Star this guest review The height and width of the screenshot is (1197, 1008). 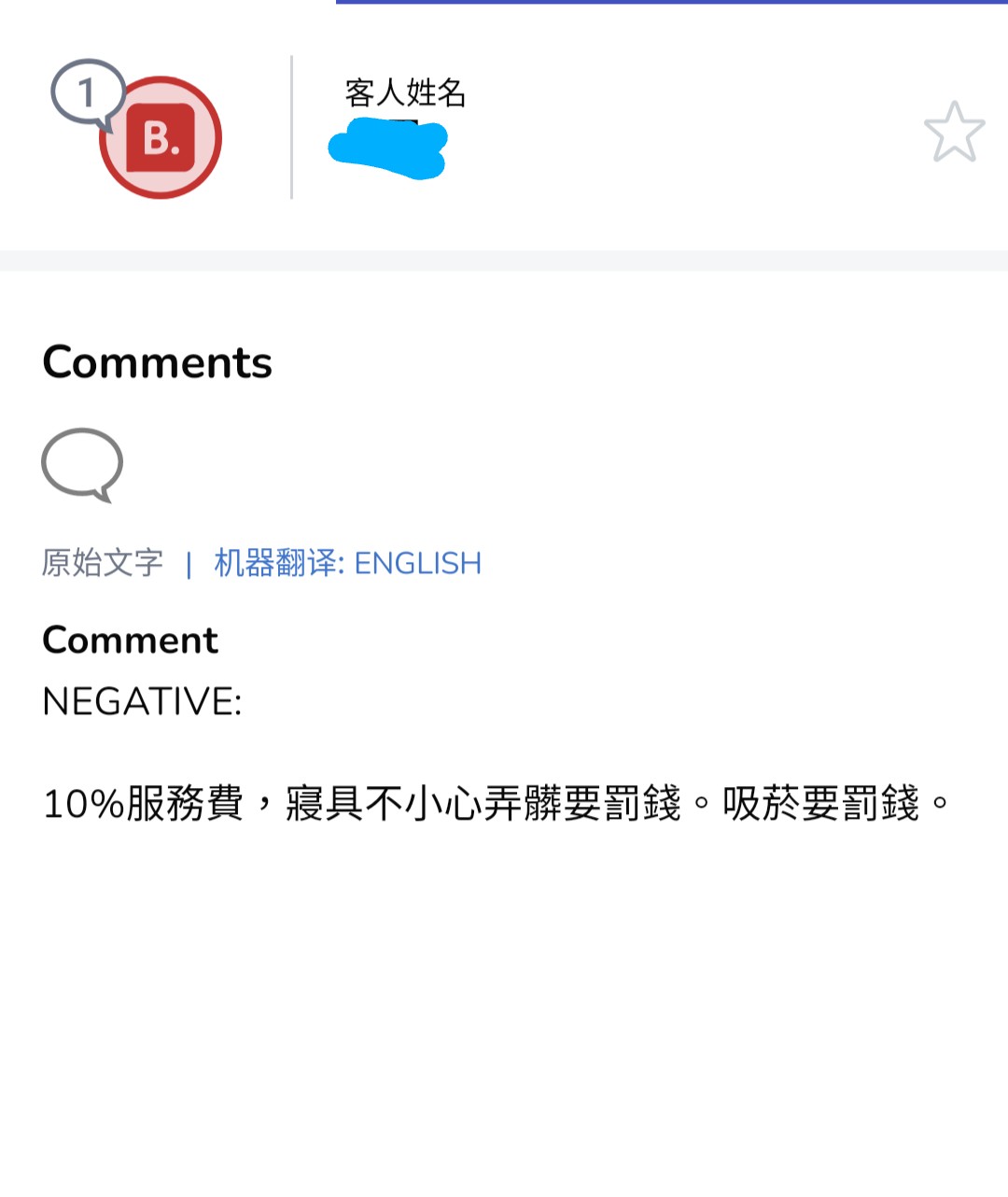[x=954, y=132]
